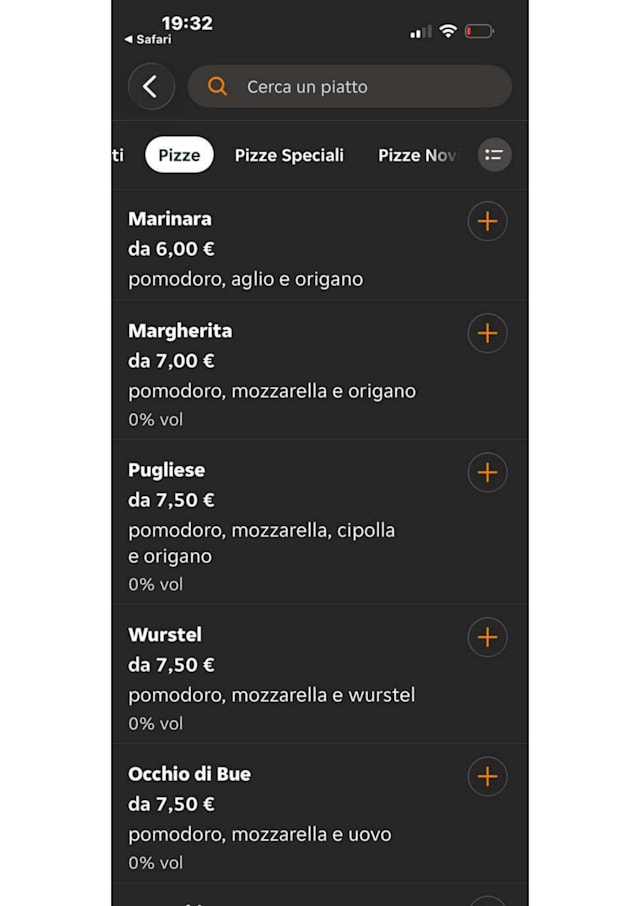
Task: Add Margherita with the plus button
Action: (x=487, y=333)
